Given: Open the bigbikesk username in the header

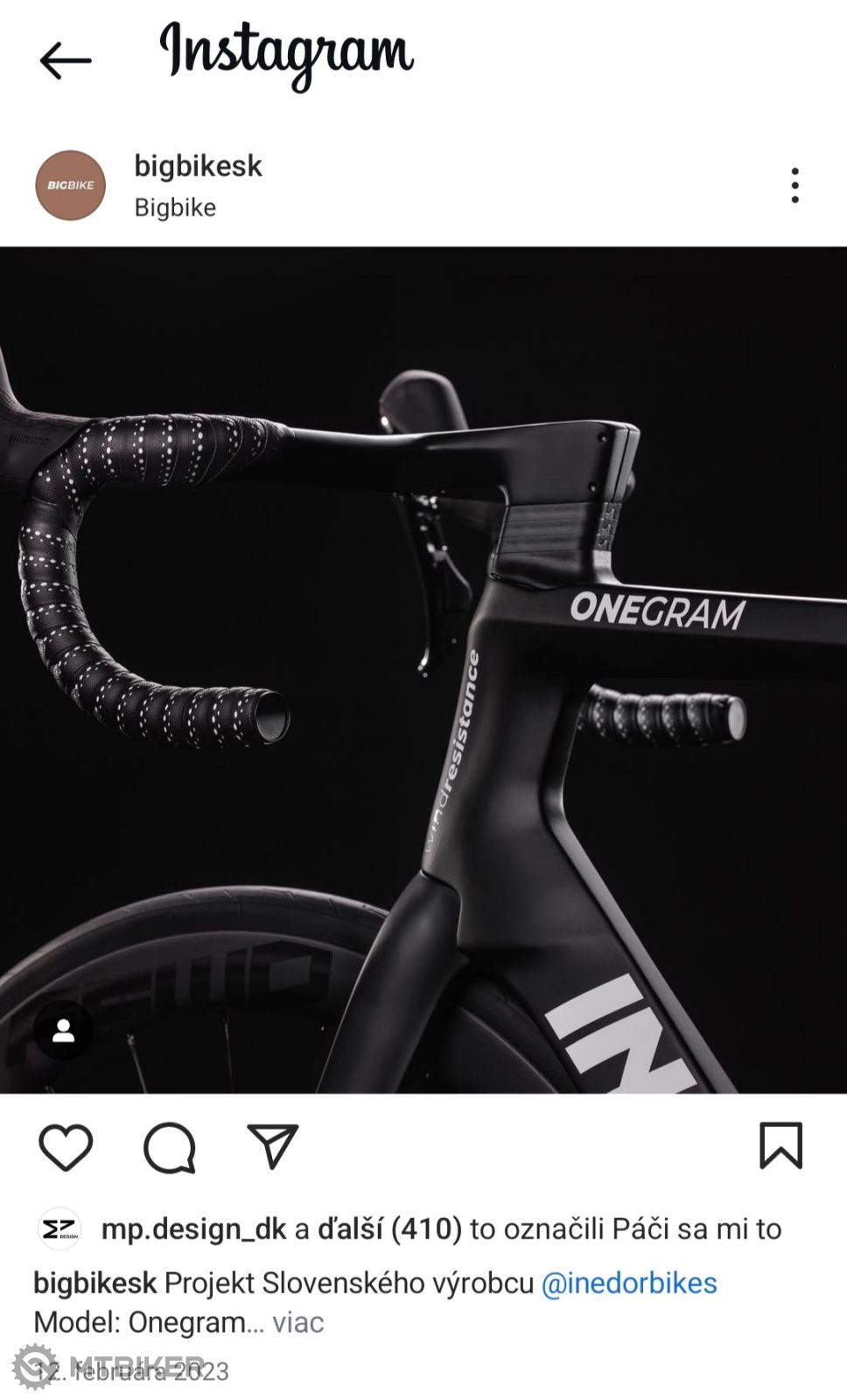Looking at the screenshot, I should (198, 165).
